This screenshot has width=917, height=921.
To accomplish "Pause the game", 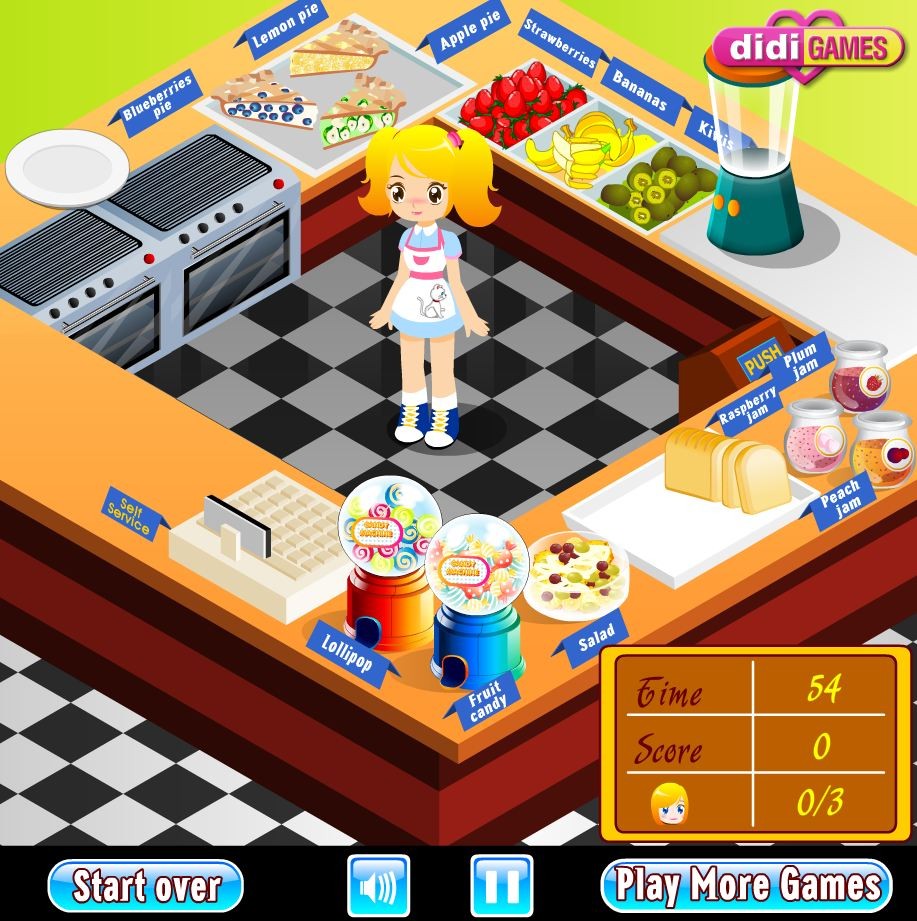I will 500,885.
